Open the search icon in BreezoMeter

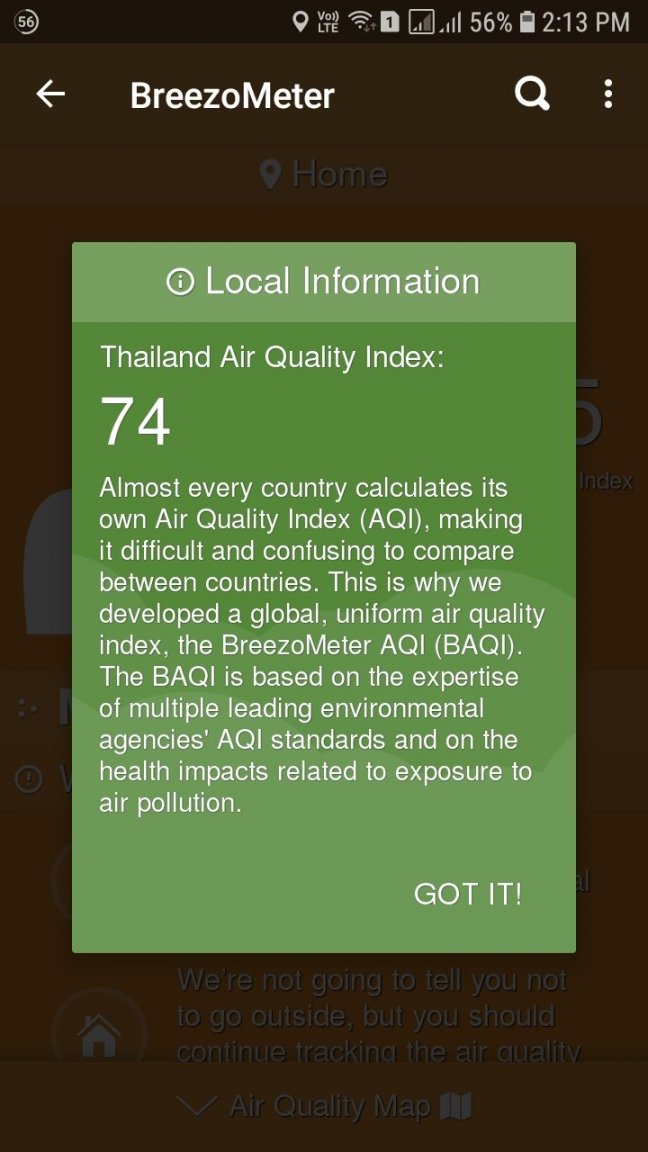pyautogui.click(x=532, y=95)
